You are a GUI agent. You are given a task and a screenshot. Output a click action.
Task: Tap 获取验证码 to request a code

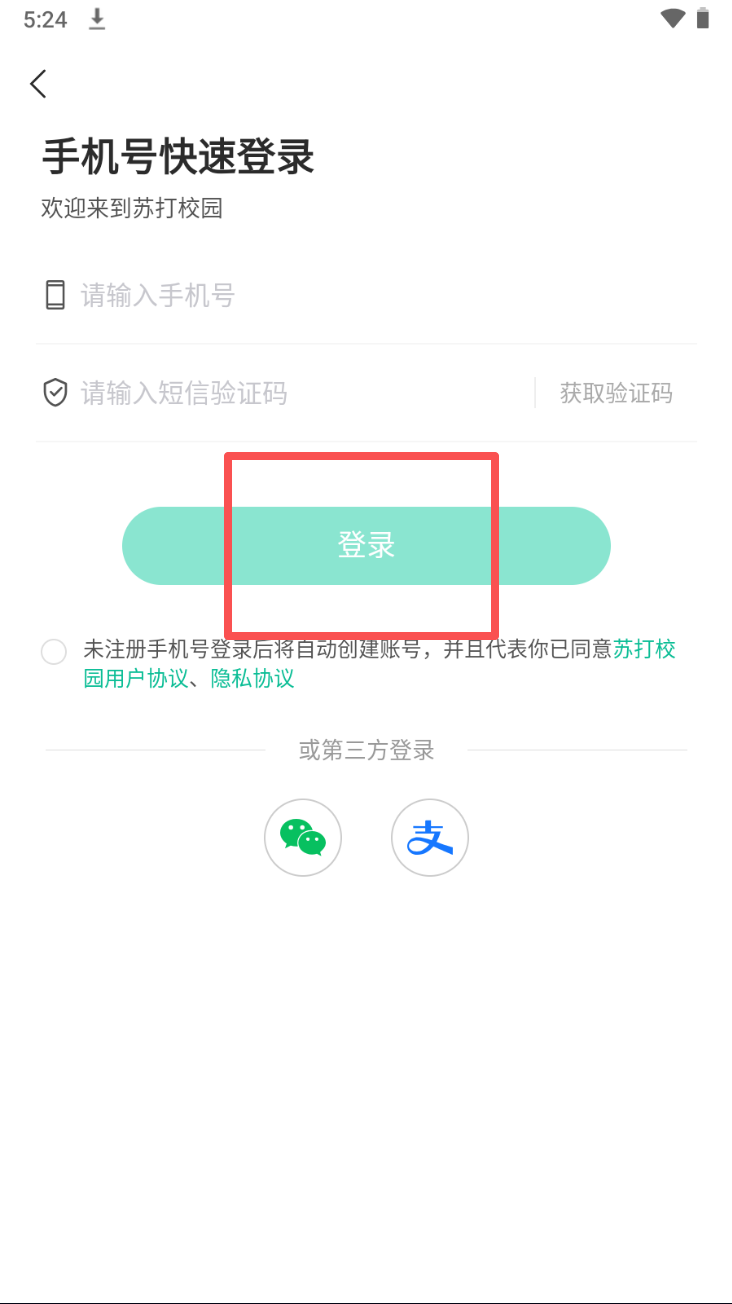point(616,393)
